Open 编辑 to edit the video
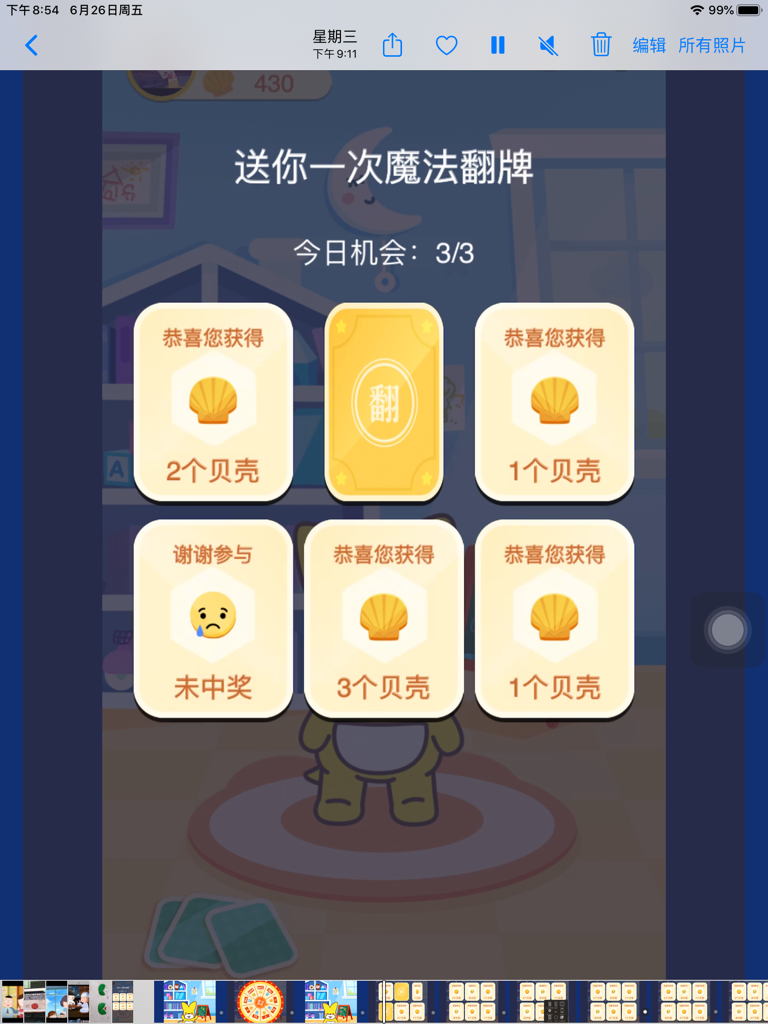This screenshot has width=768, height=1024. 649,45
